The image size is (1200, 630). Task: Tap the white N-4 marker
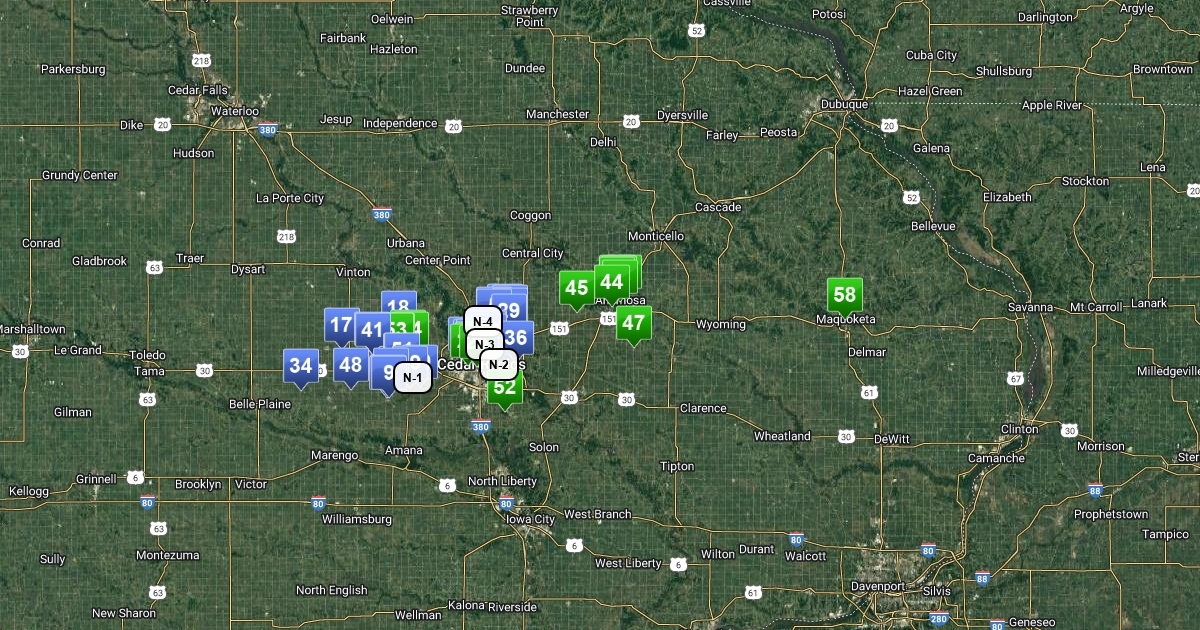pyautogui.click(x=483, y=321)
